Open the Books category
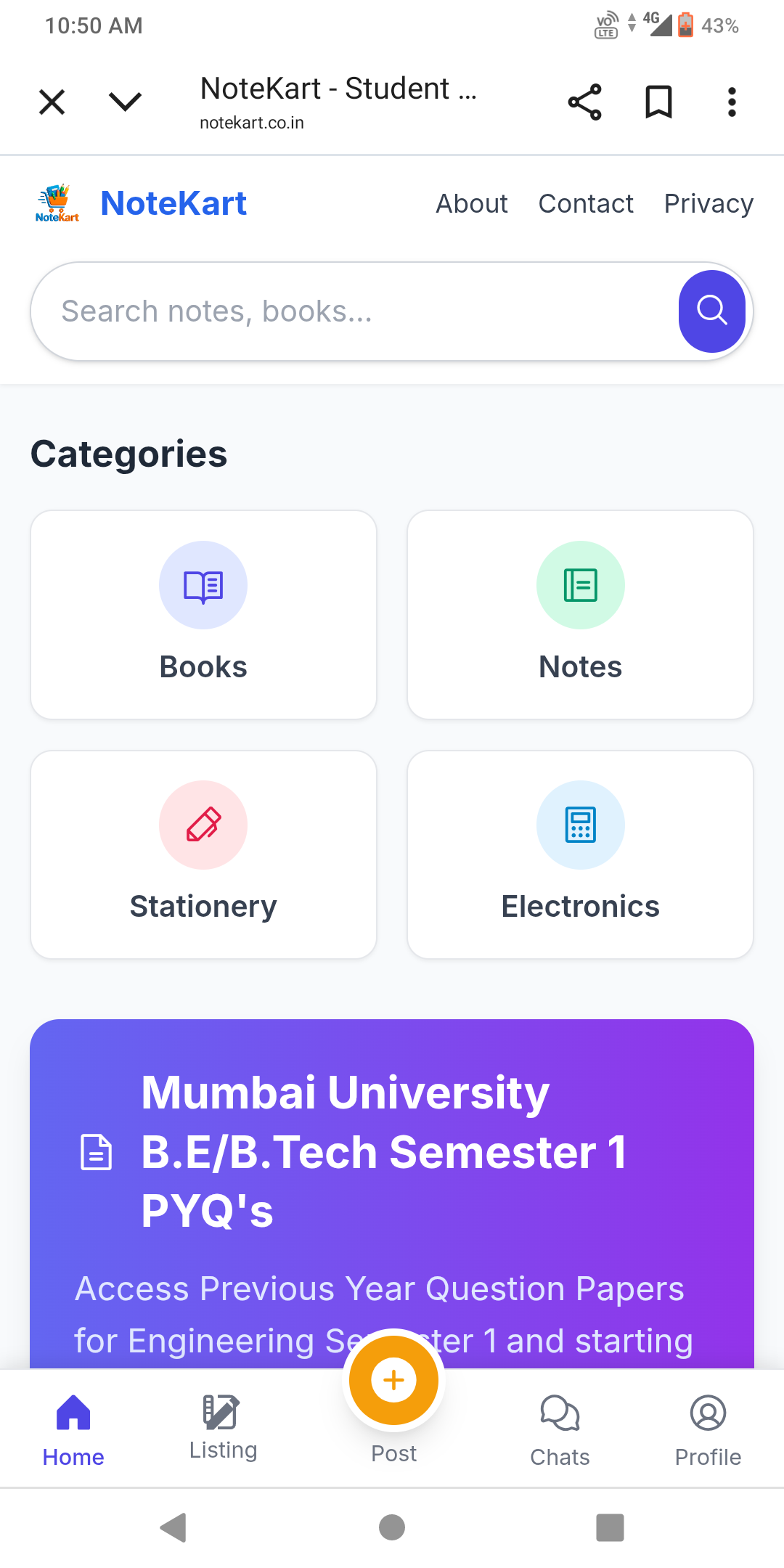784x1568 pixels. point(203,615)
